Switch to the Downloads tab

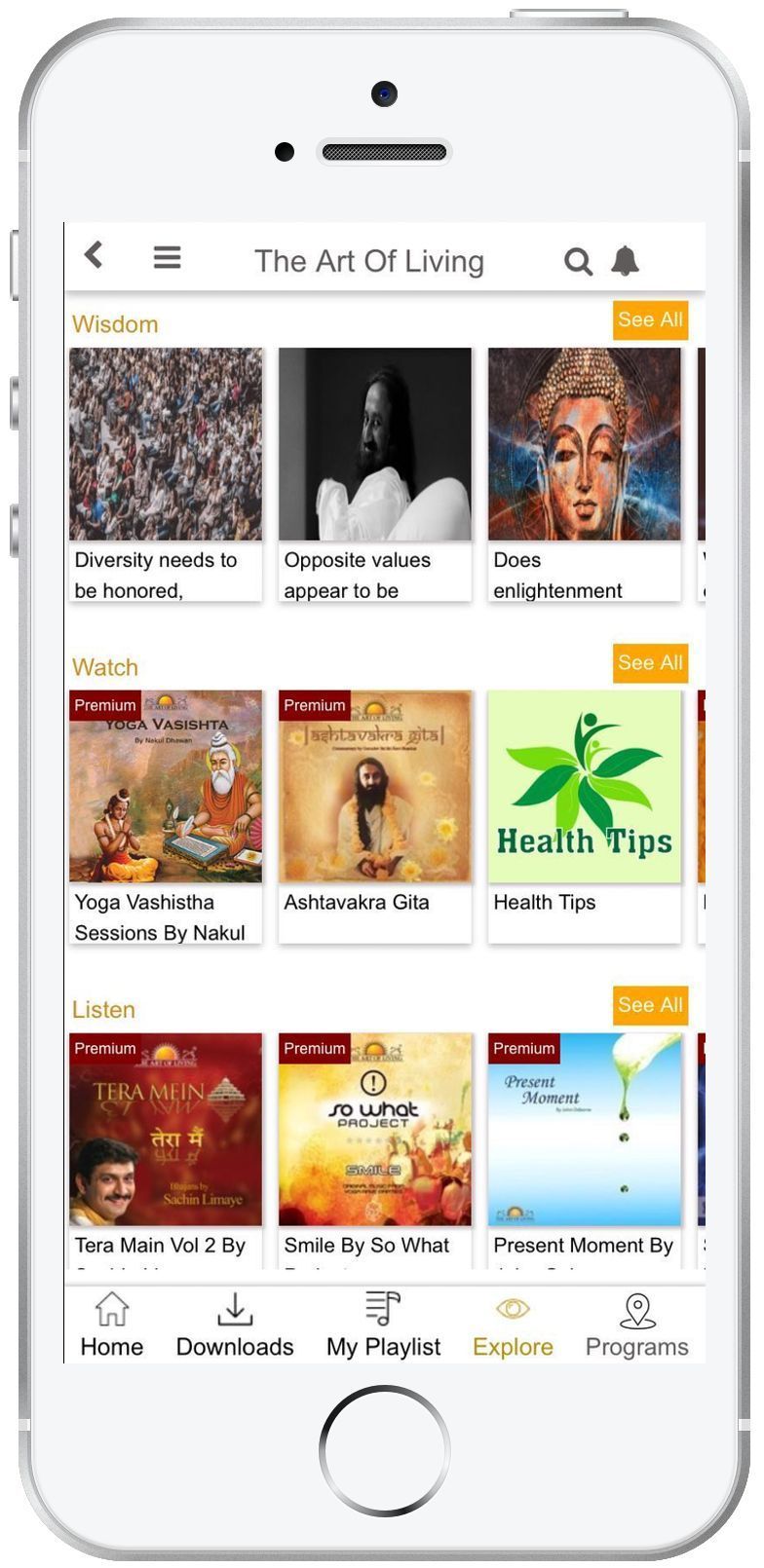tap(235, 1325)
